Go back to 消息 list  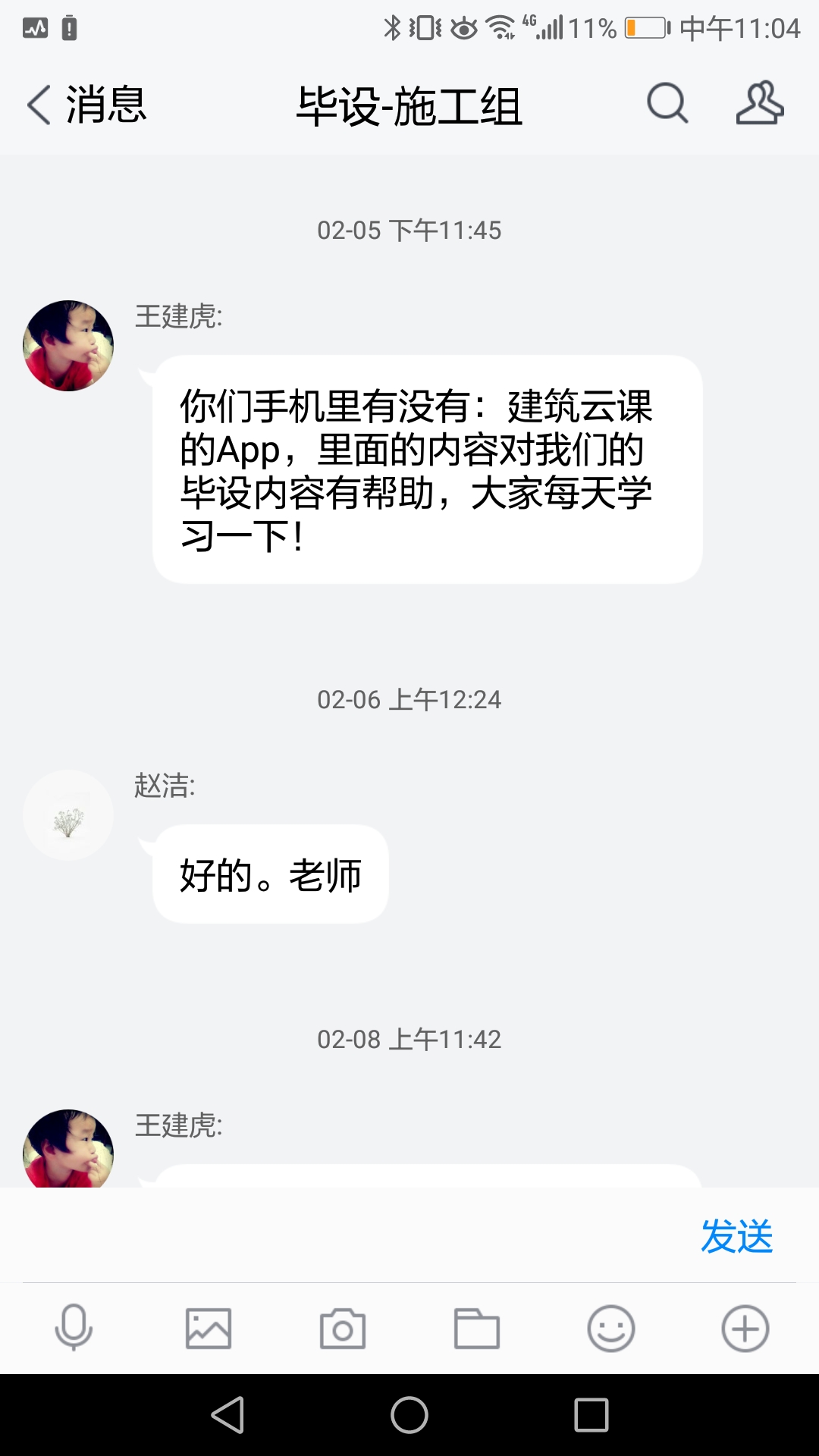tap(86, 105)
